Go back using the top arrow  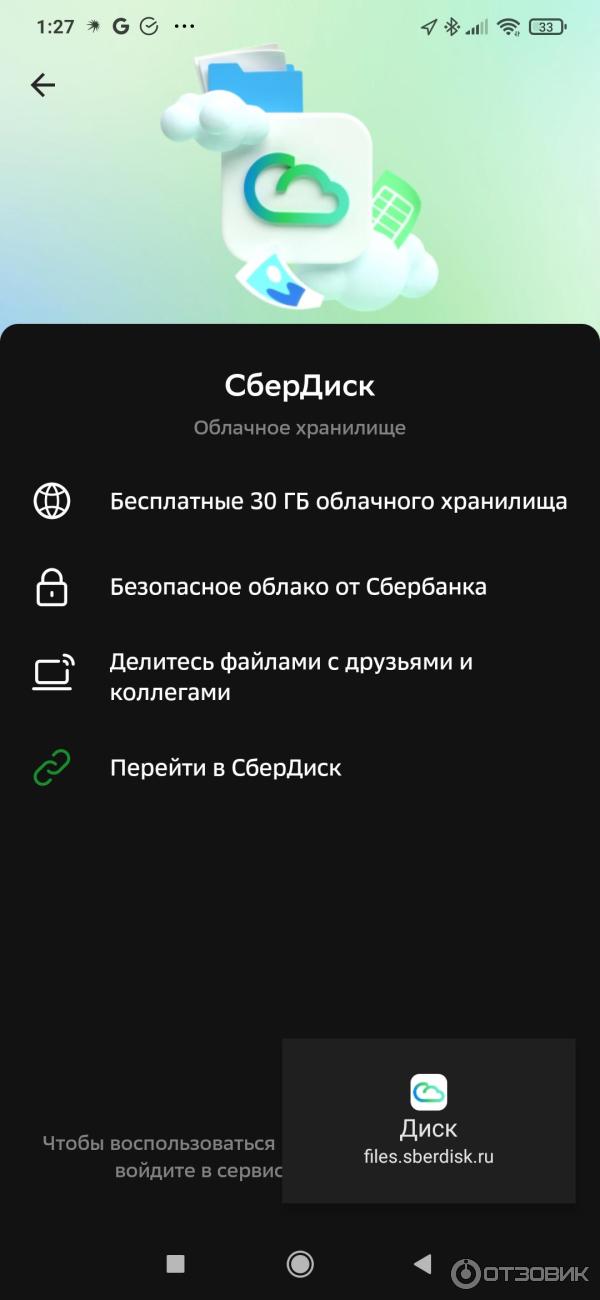click(x=43, y=85)
